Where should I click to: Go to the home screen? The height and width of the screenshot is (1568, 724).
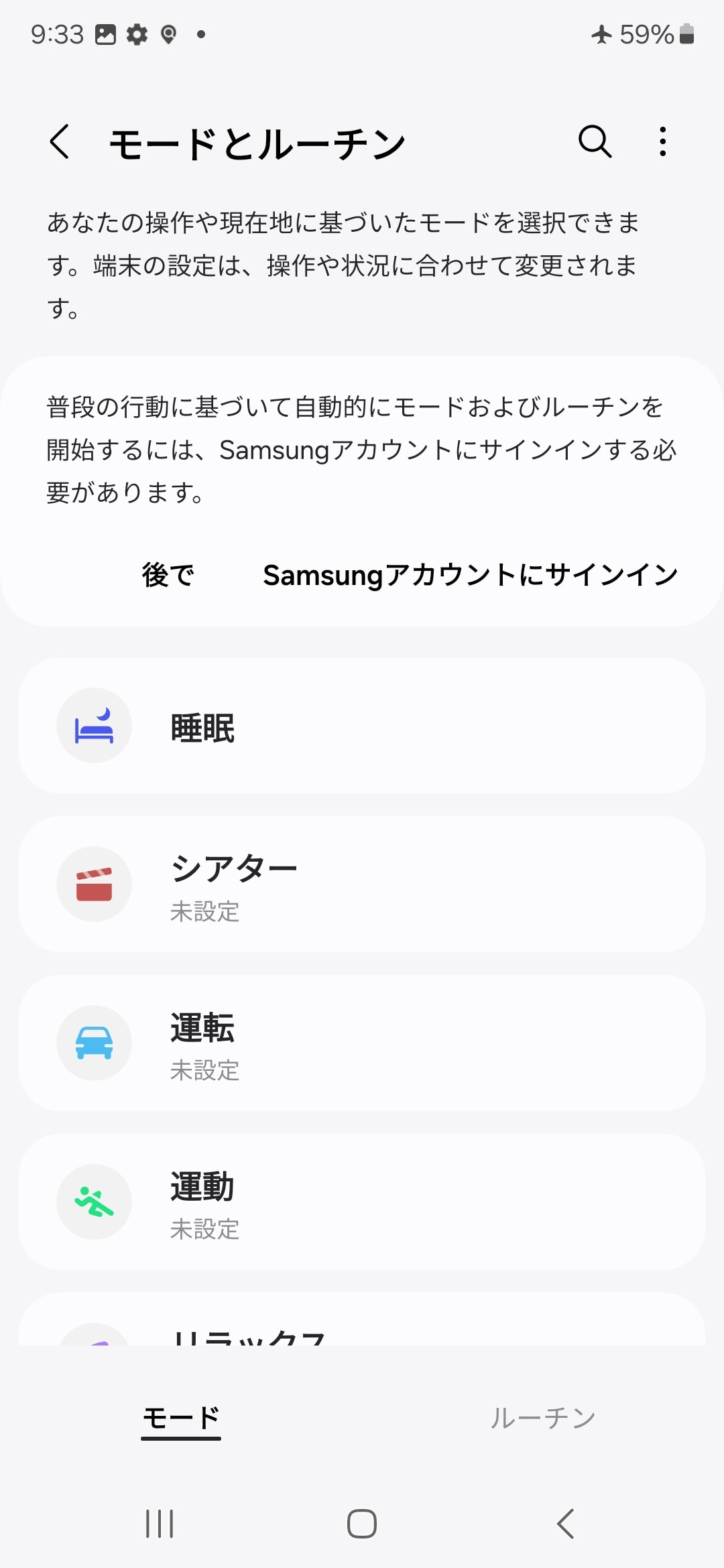tap(362, 1524)
